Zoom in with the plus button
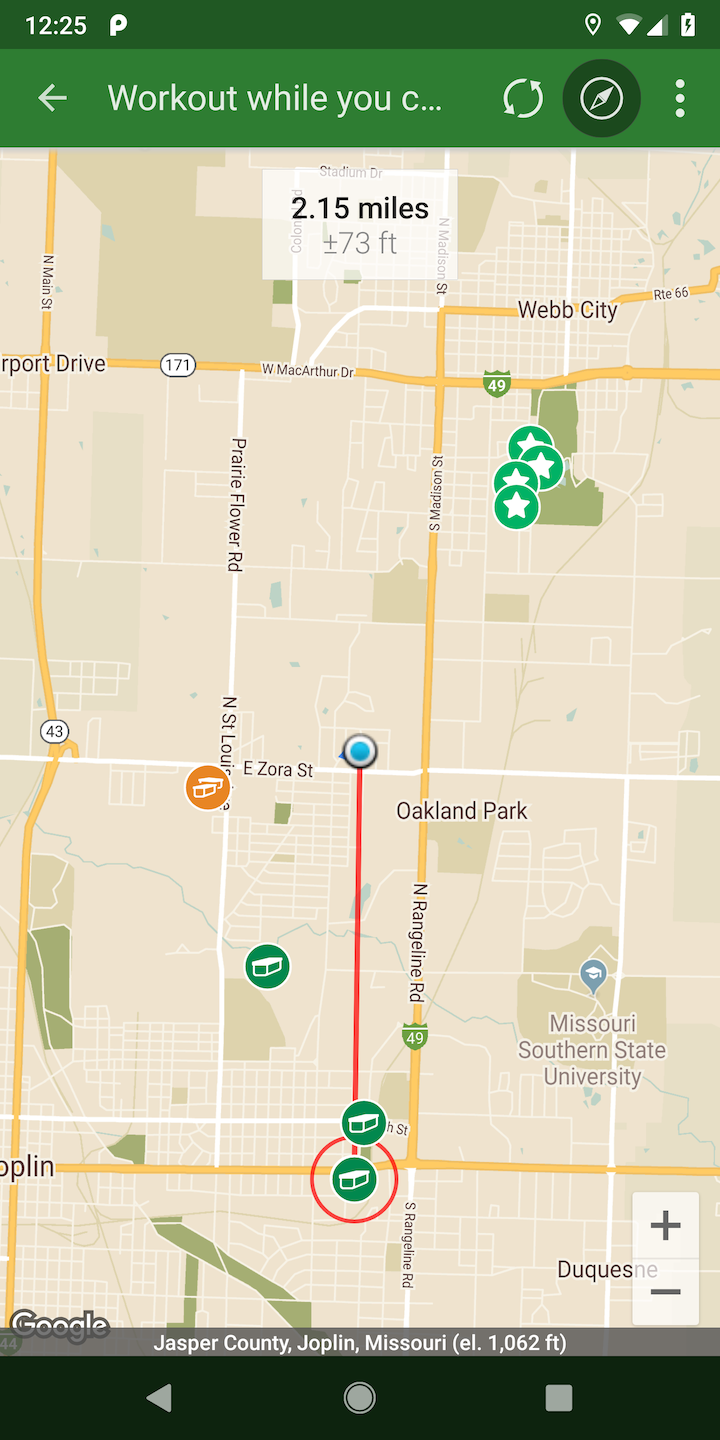This screenshot has height=1440, width=720. coord(665,1225)
